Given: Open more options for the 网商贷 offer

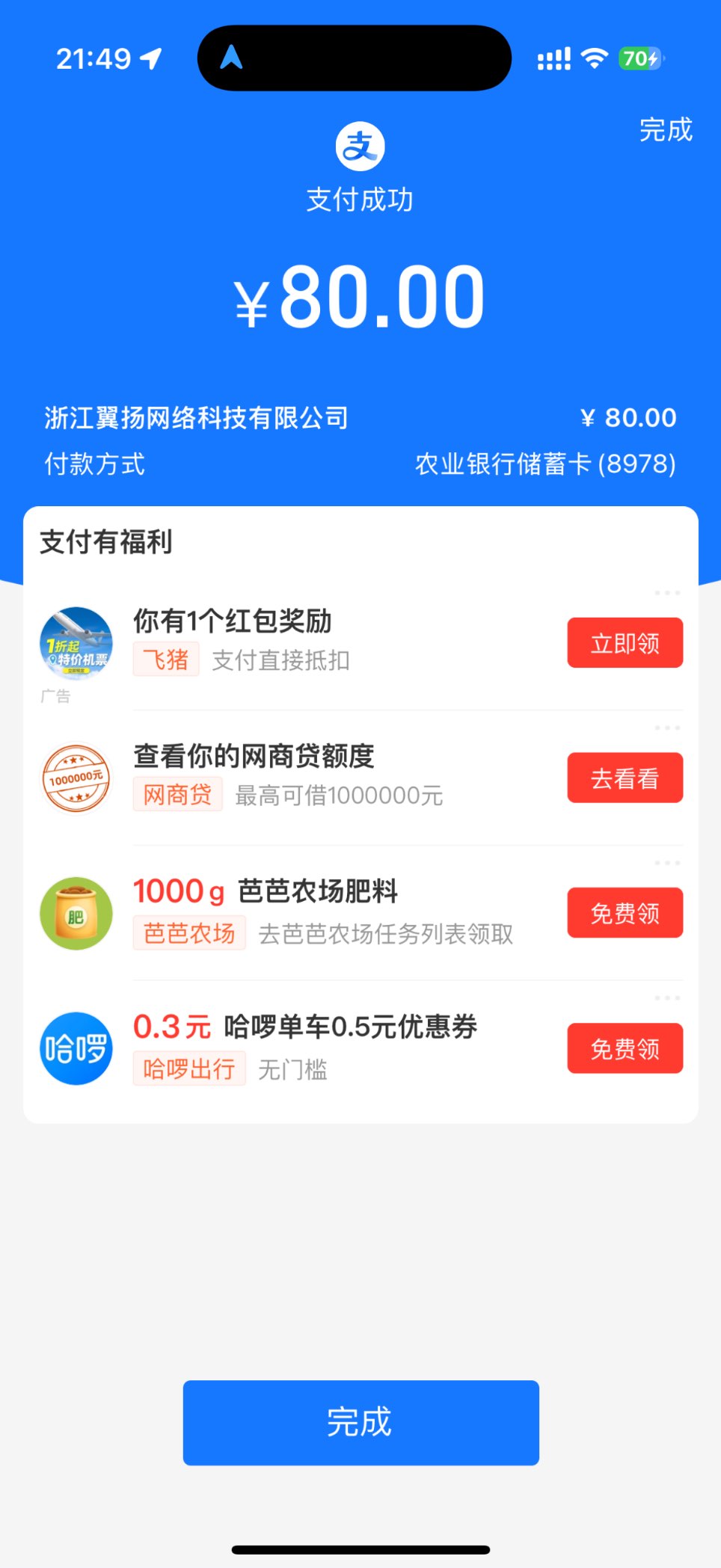Looking at the screenshot, I should (x=666, y=728).
